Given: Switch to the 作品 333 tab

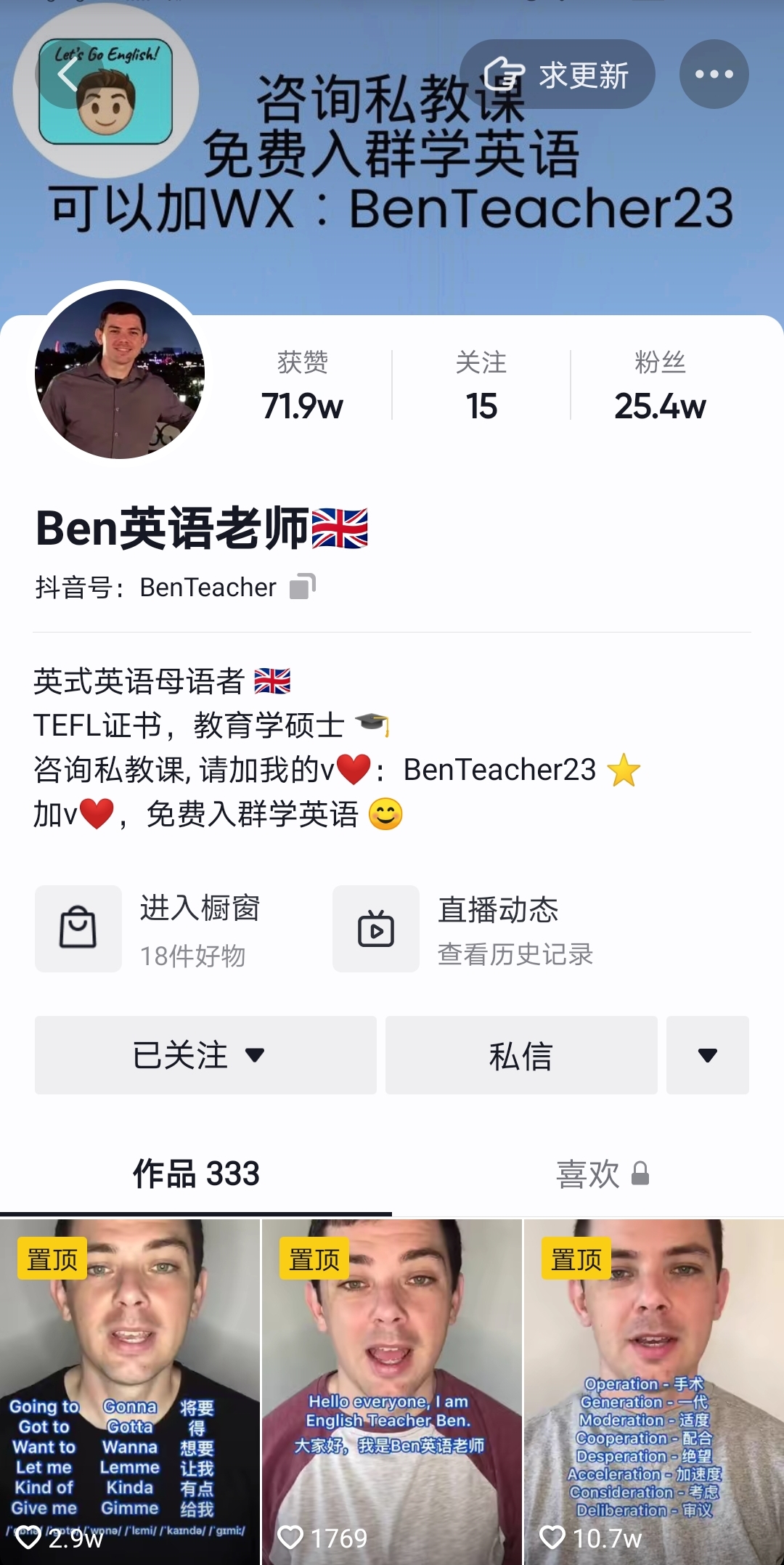Looking at the screenshot, I should 196,1173.
